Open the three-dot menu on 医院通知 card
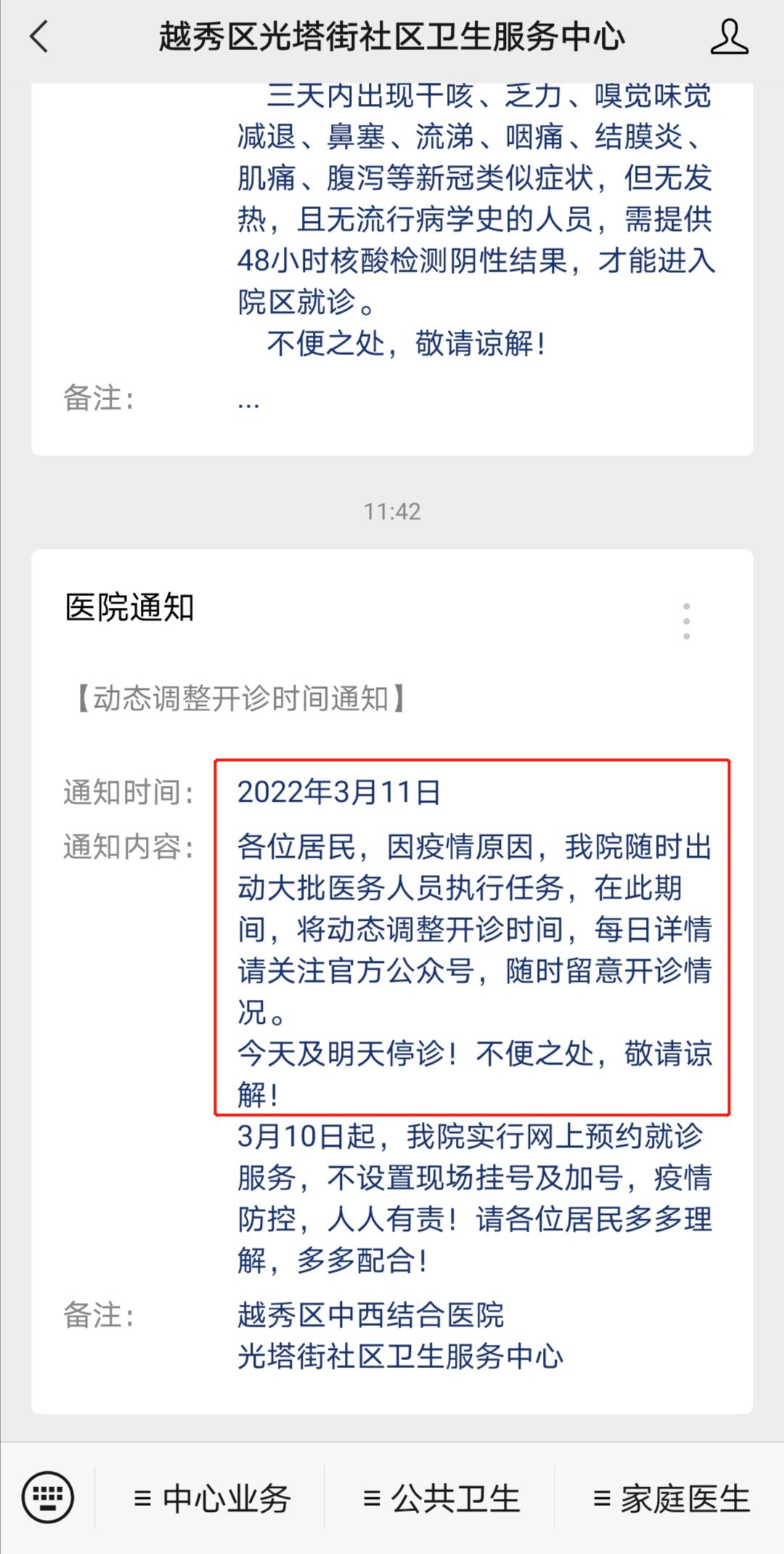784x1554 pixels. 686,621
